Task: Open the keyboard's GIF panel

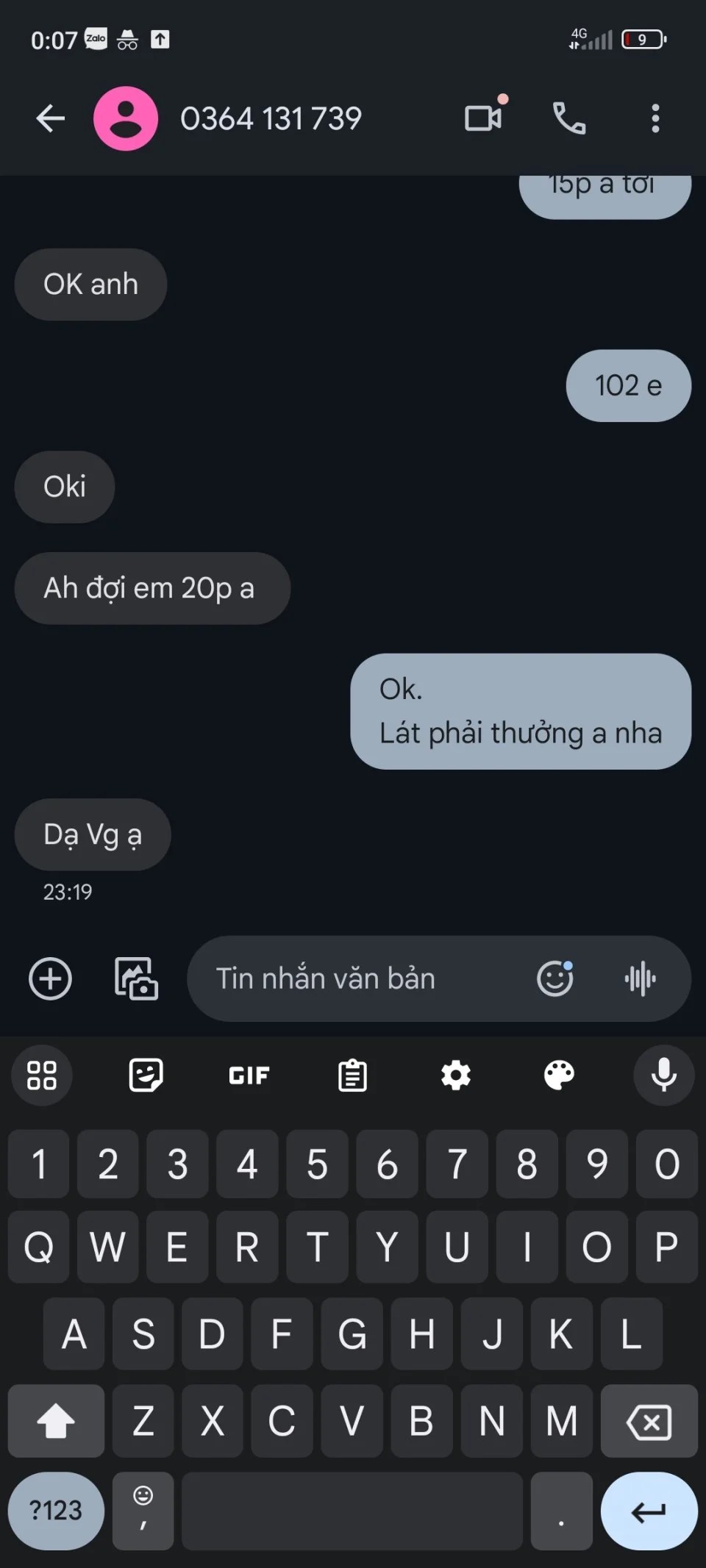Action: 249,1076
